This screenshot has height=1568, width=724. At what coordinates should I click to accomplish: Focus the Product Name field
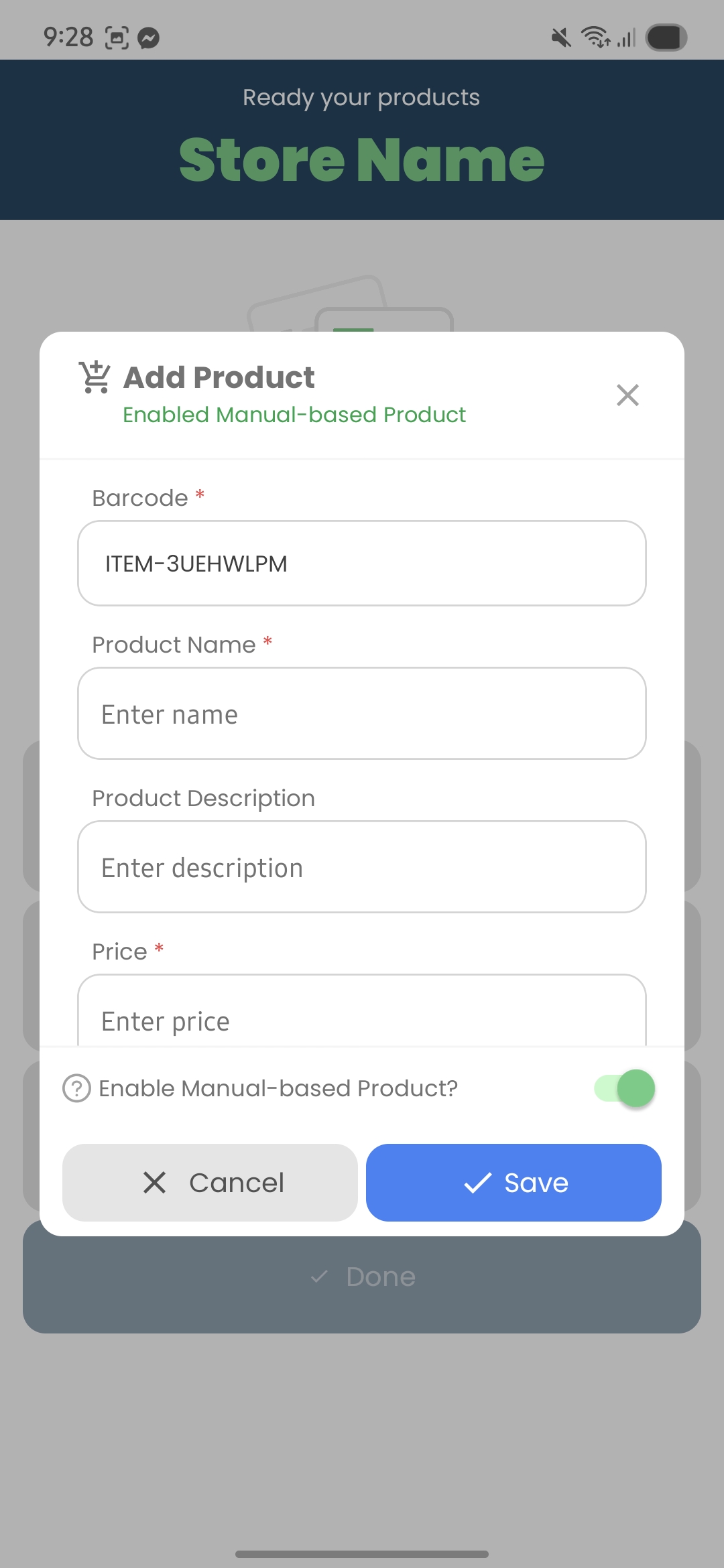[362, 714]
